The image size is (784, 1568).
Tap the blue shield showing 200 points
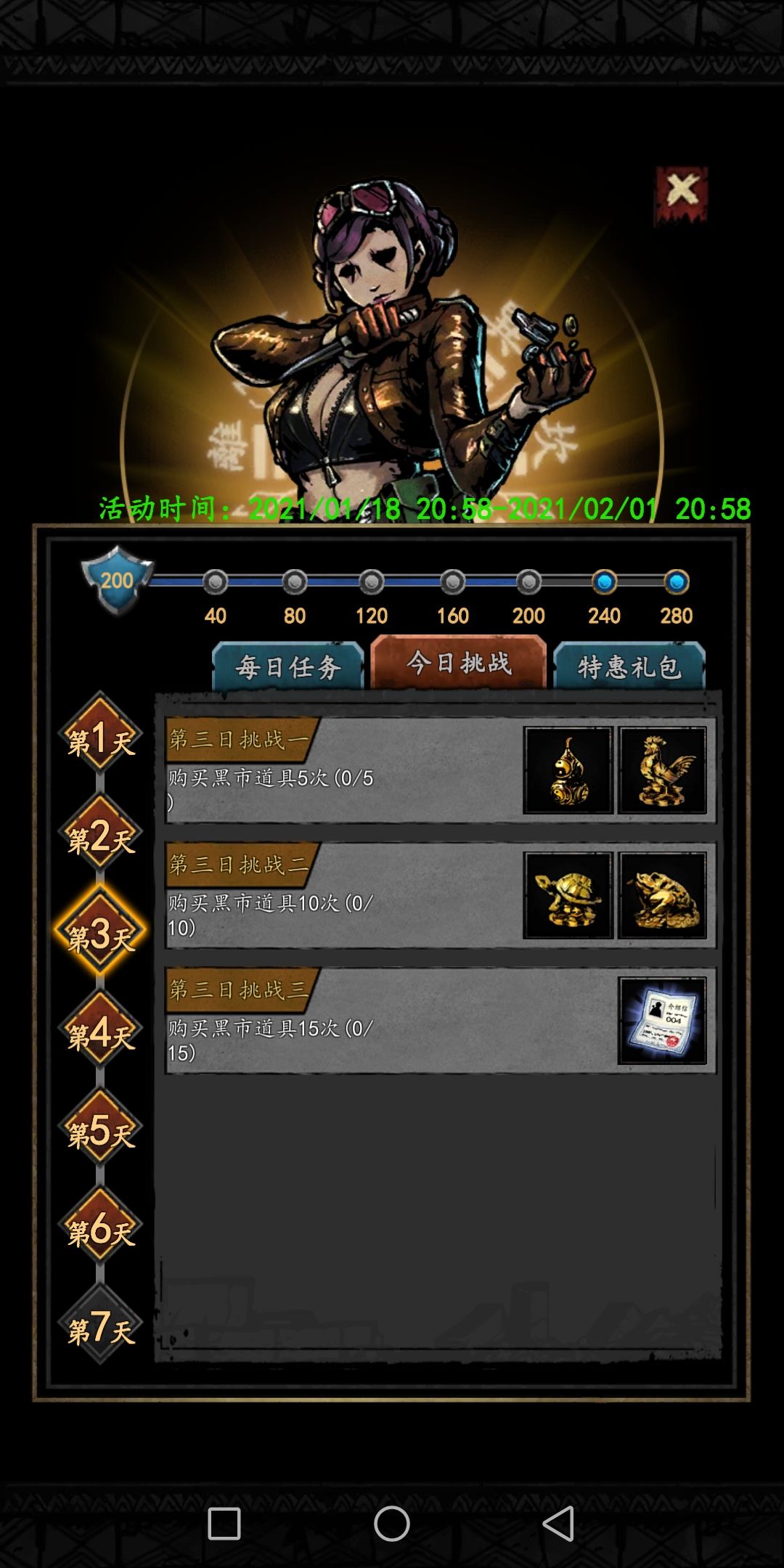(116, 581)
